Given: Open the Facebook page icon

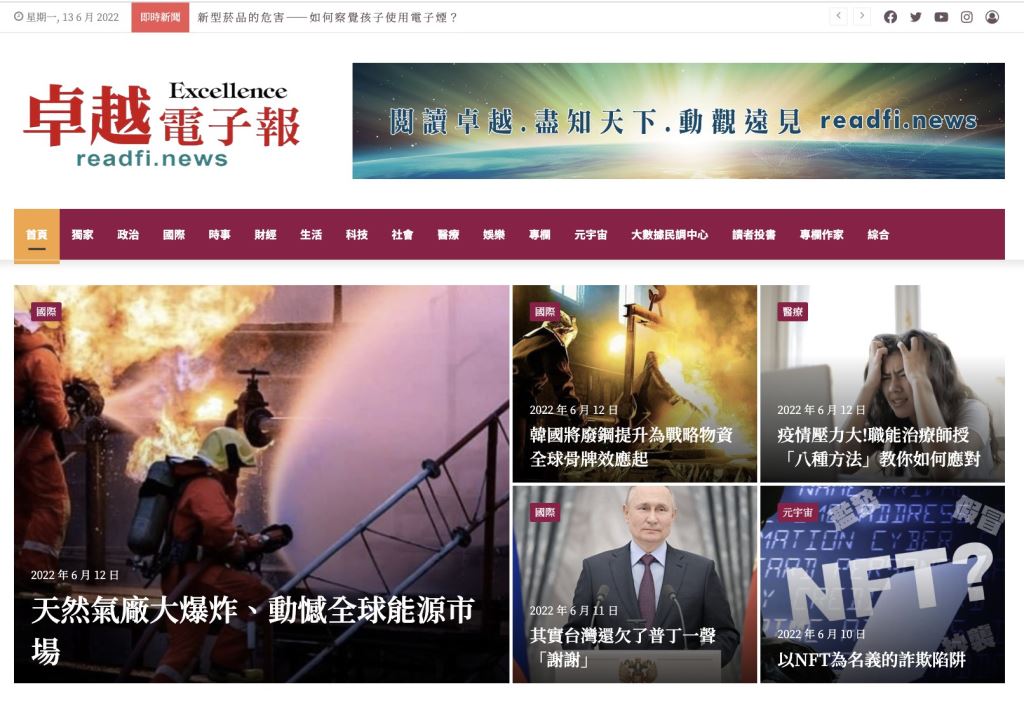Looking at the screenshot, I should tap(890, 17).
